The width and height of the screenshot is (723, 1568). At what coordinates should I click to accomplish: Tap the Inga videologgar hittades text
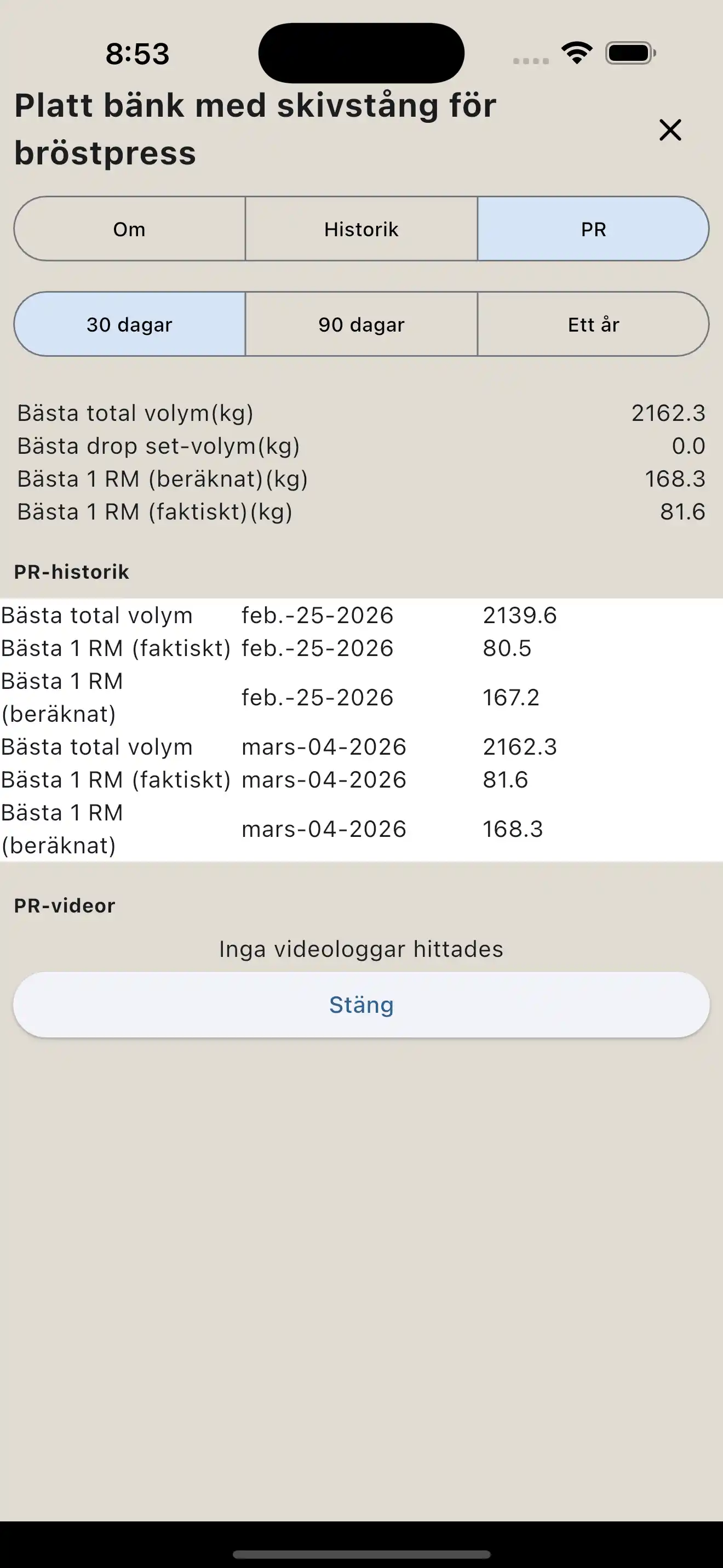point(361,948)
